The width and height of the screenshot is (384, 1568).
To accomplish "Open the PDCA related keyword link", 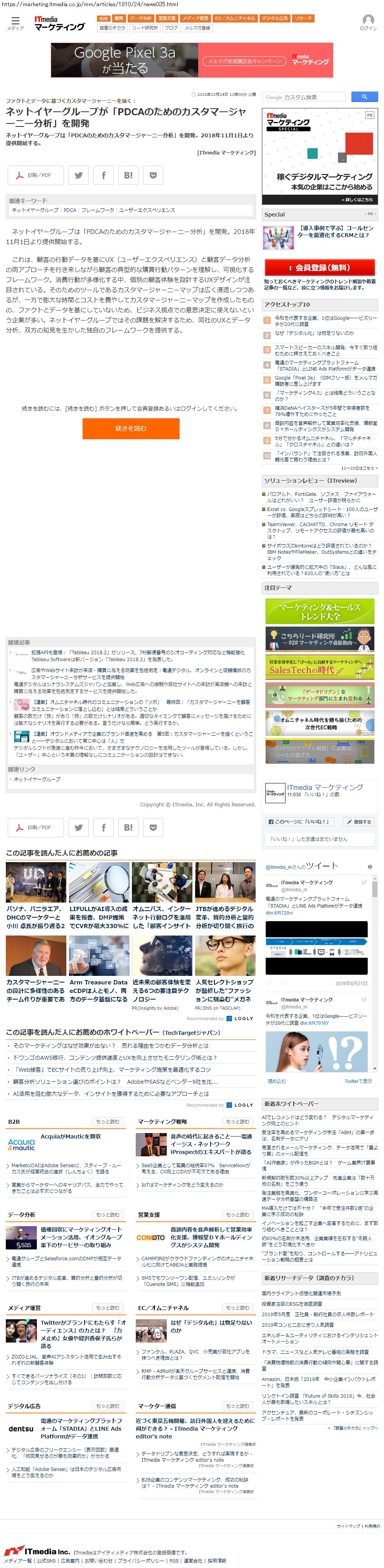I will 70,210.
